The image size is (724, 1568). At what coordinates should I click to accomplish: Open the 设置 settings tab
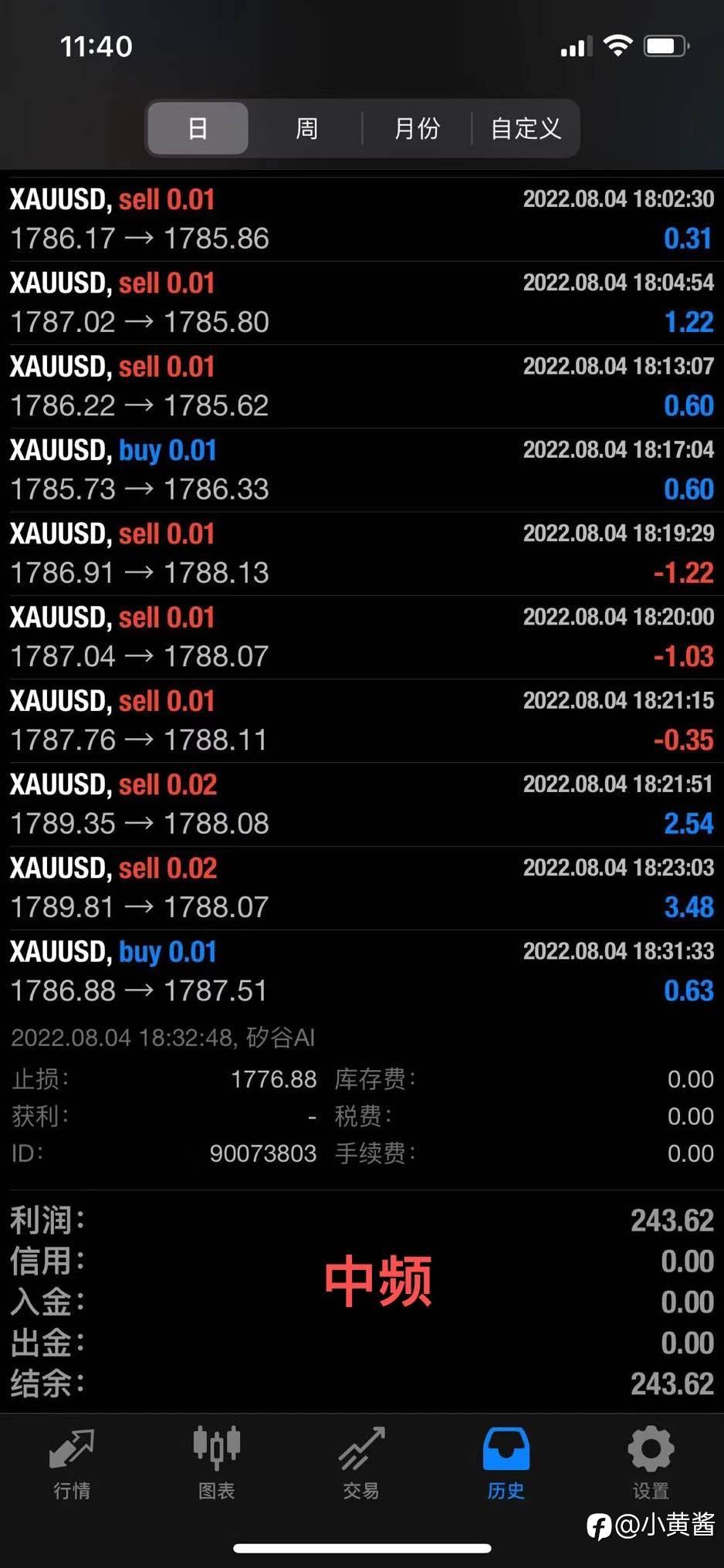tap(651, 1463)
